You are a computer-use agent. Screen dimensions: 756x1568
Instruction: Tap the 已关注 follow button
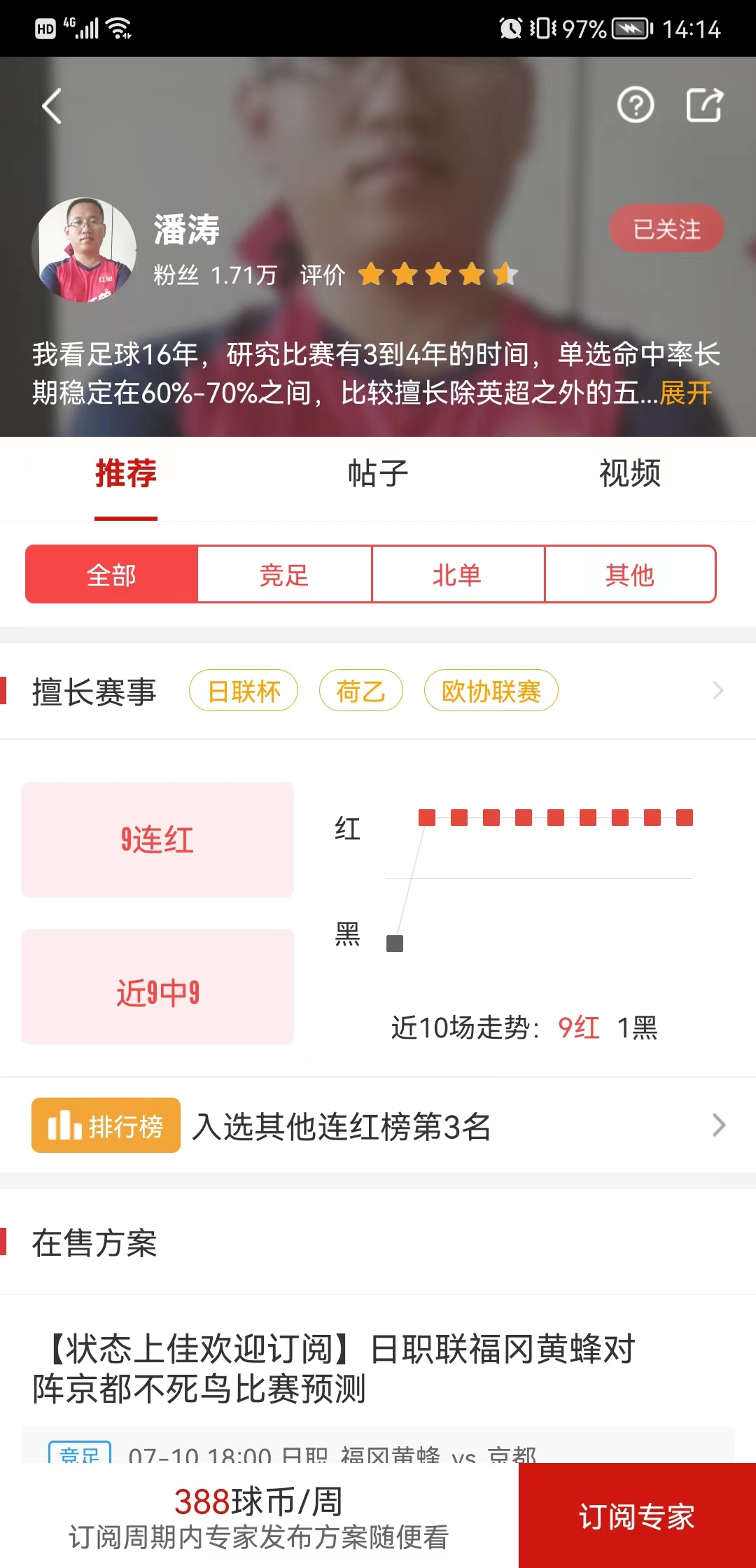click(666, 229)
